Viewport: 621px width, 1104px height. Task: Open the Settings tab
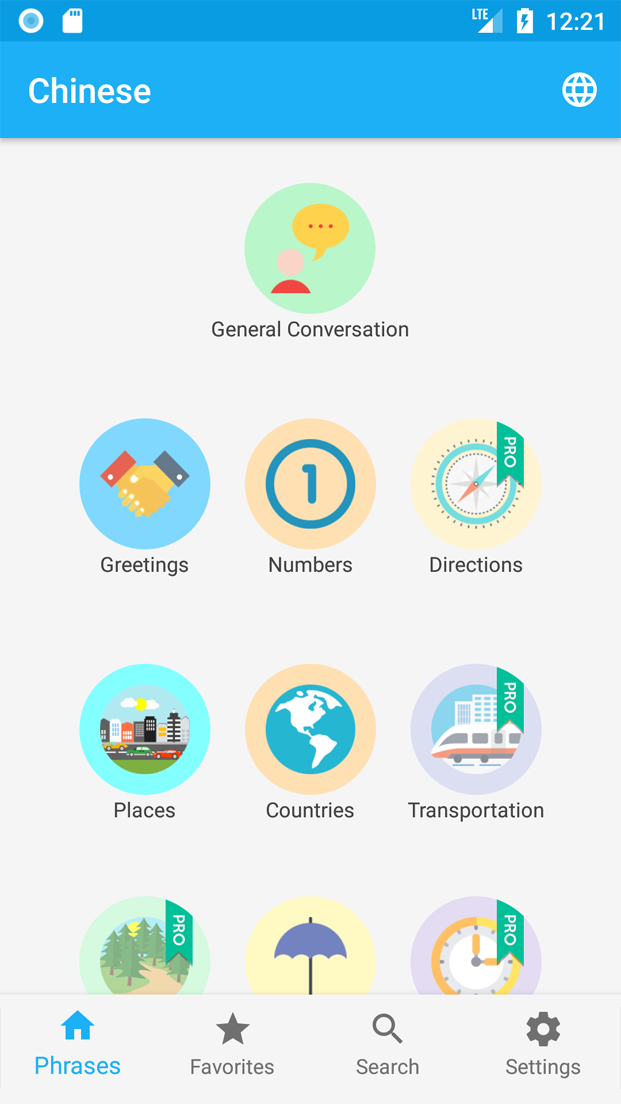pyautogui.click(x=543, y=1045)
